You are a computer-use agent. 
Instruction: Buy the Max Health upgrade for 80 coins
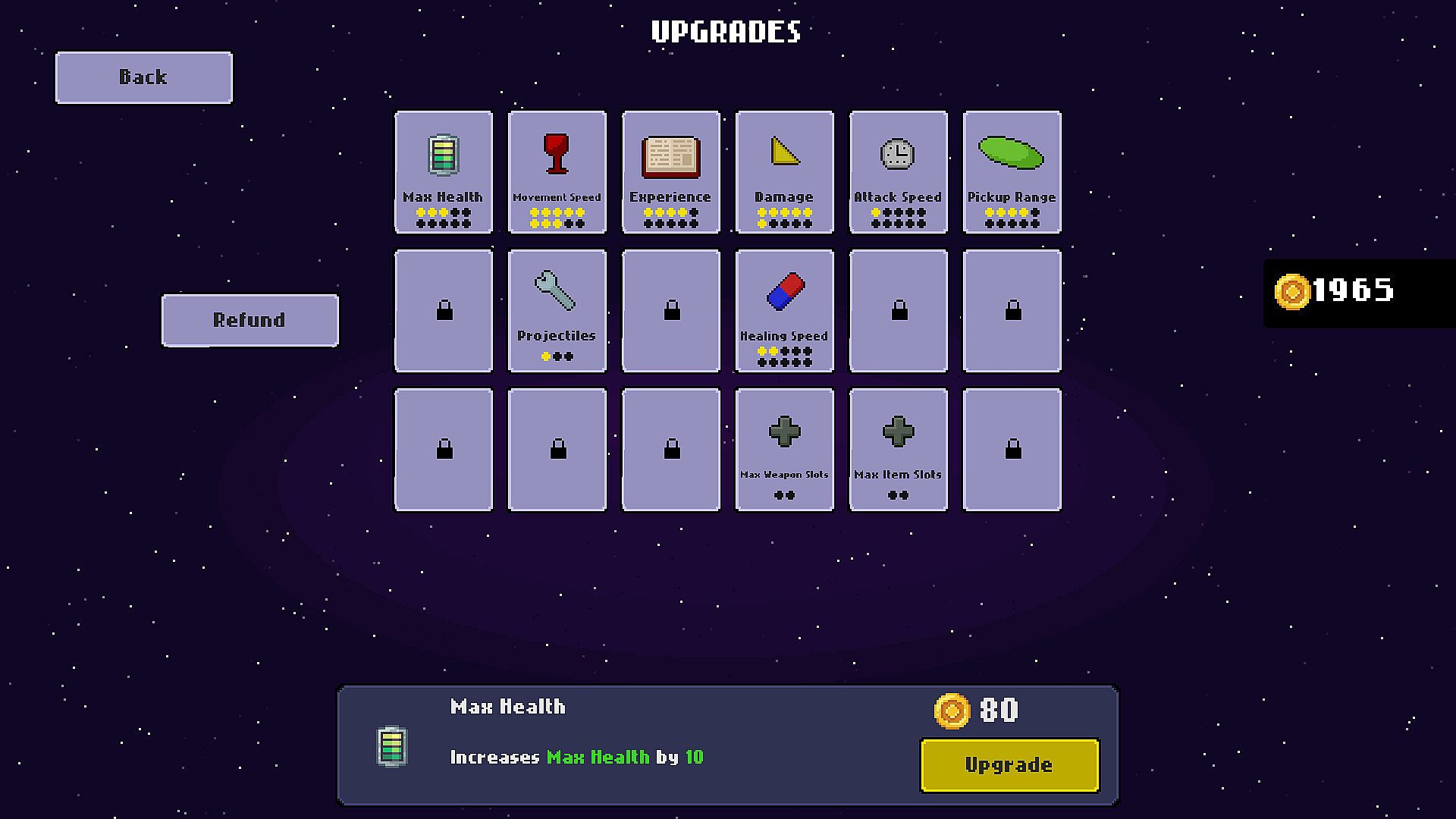pos(1009,765)
